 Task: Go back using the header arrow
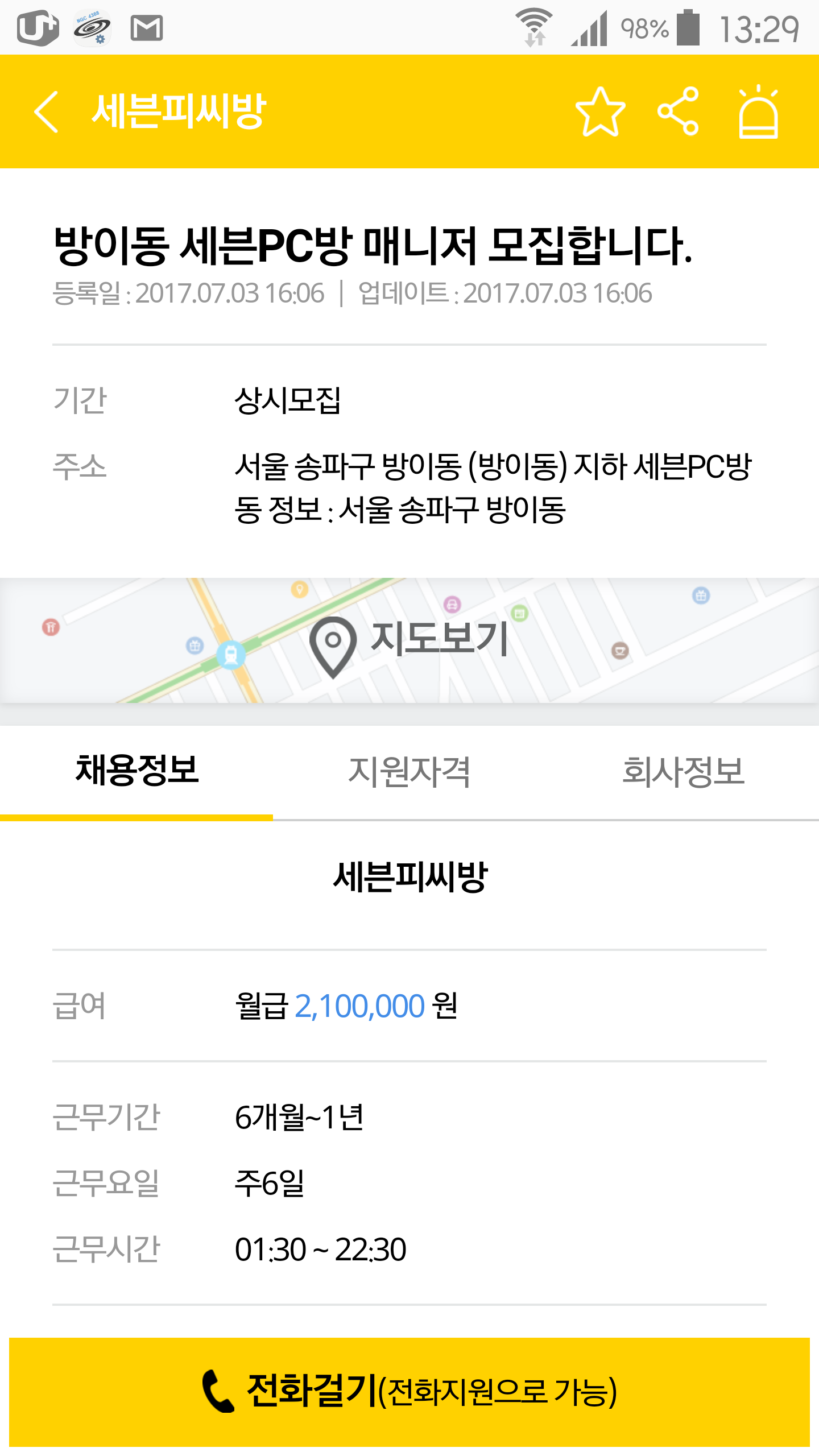click(47, 111)
